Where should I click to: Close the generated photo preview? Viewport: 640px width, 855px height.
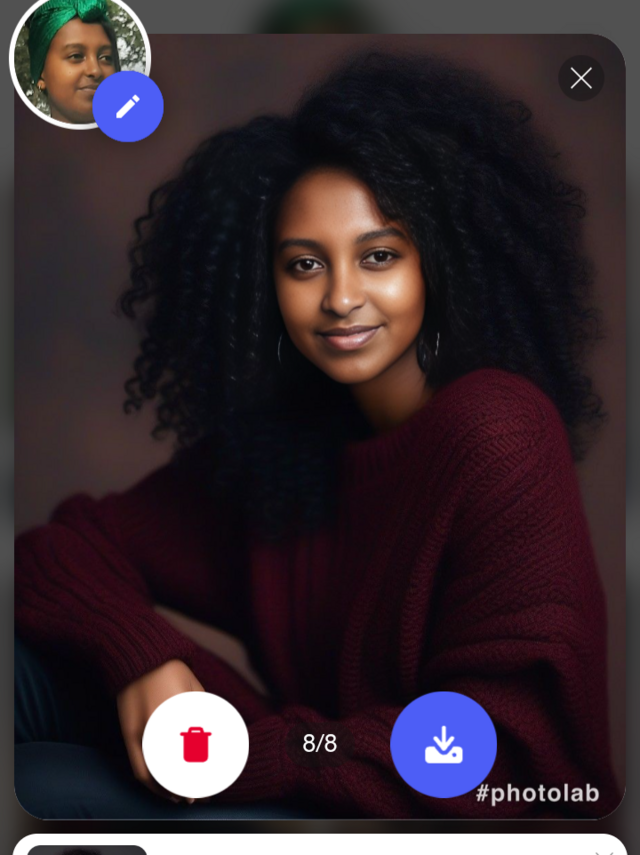(x=581, y=78)
